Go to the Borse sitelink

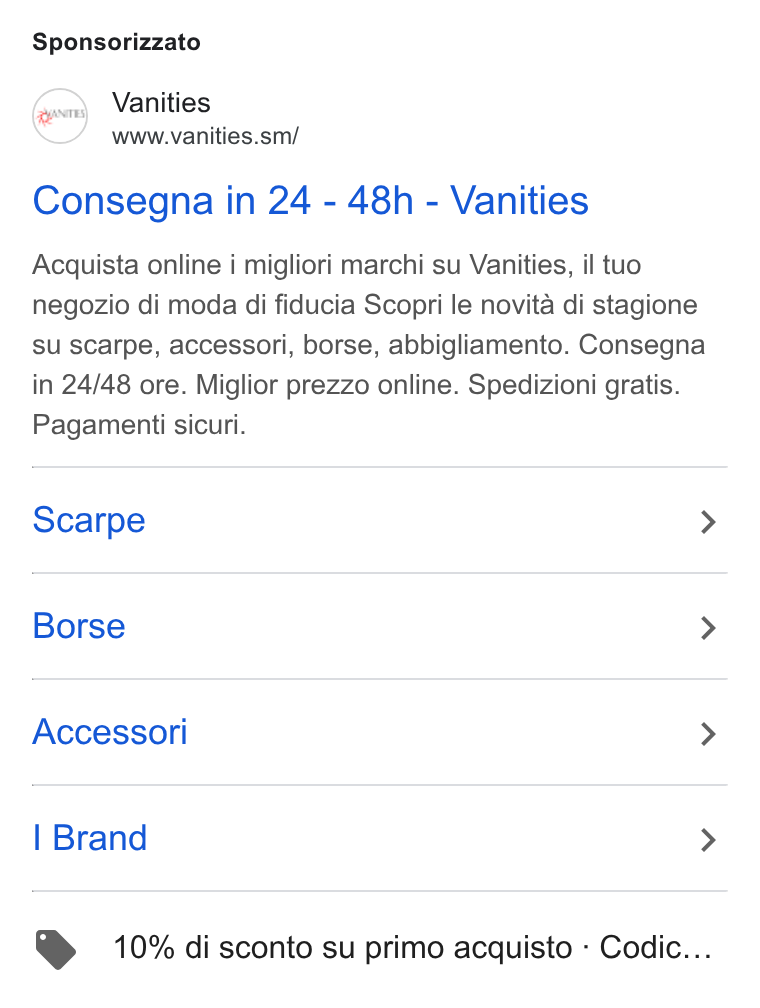[x=379, y=626]
